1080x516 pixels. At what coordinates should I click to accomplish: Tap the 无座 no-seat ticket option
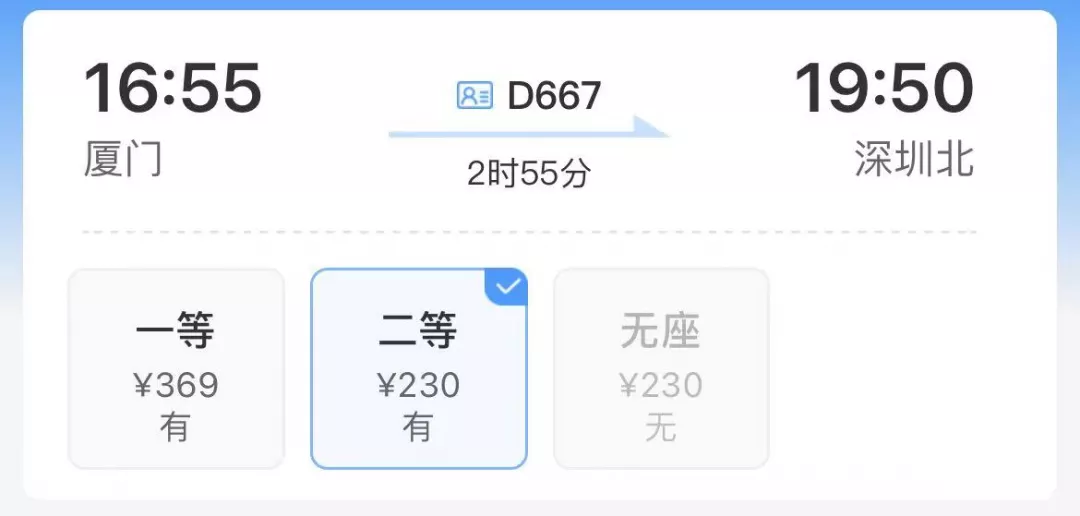tap(661, 368)
